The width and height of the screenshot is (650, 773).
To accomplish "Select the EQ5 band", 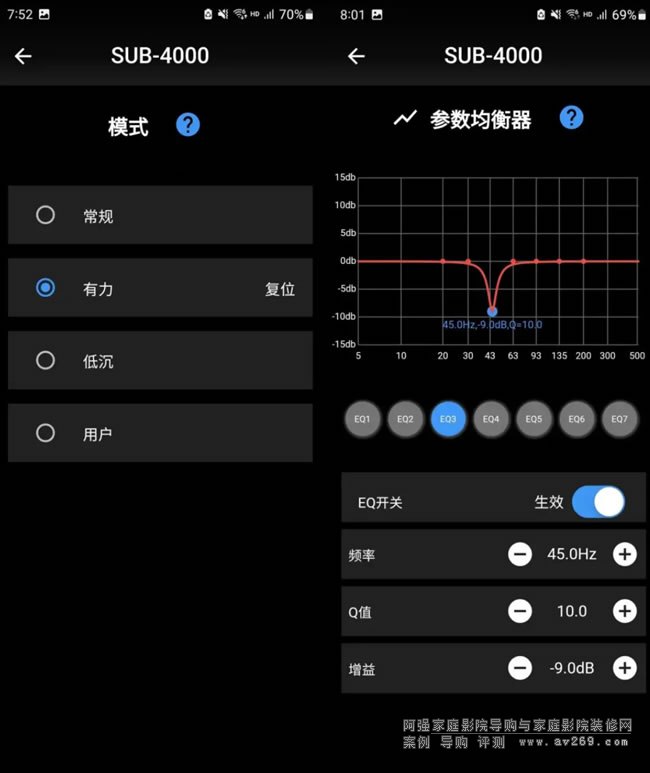I will point(533,419).
